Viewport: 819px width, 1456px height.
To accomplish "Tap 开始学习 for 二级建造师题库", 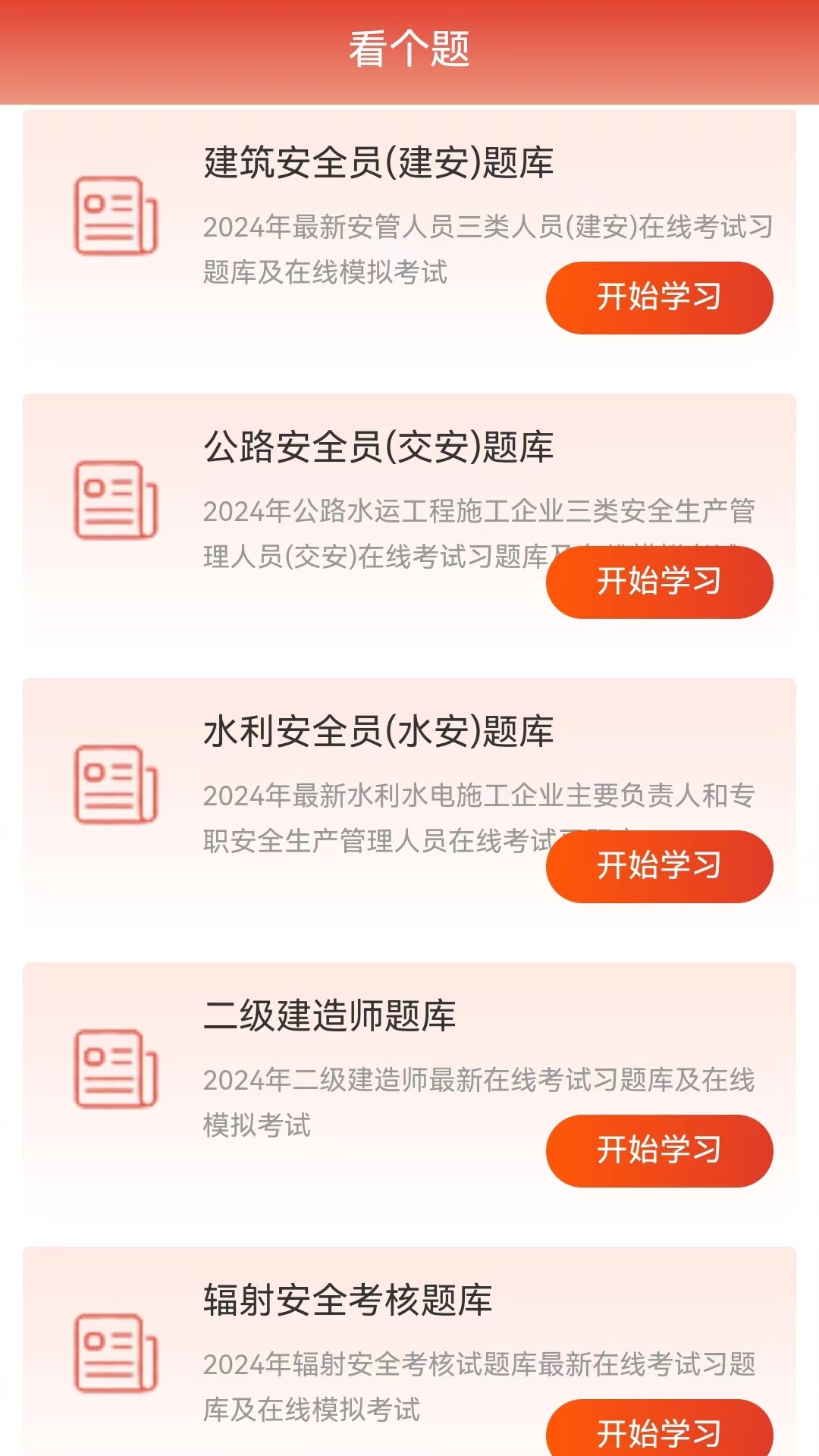I will (x=659, y=1150).
